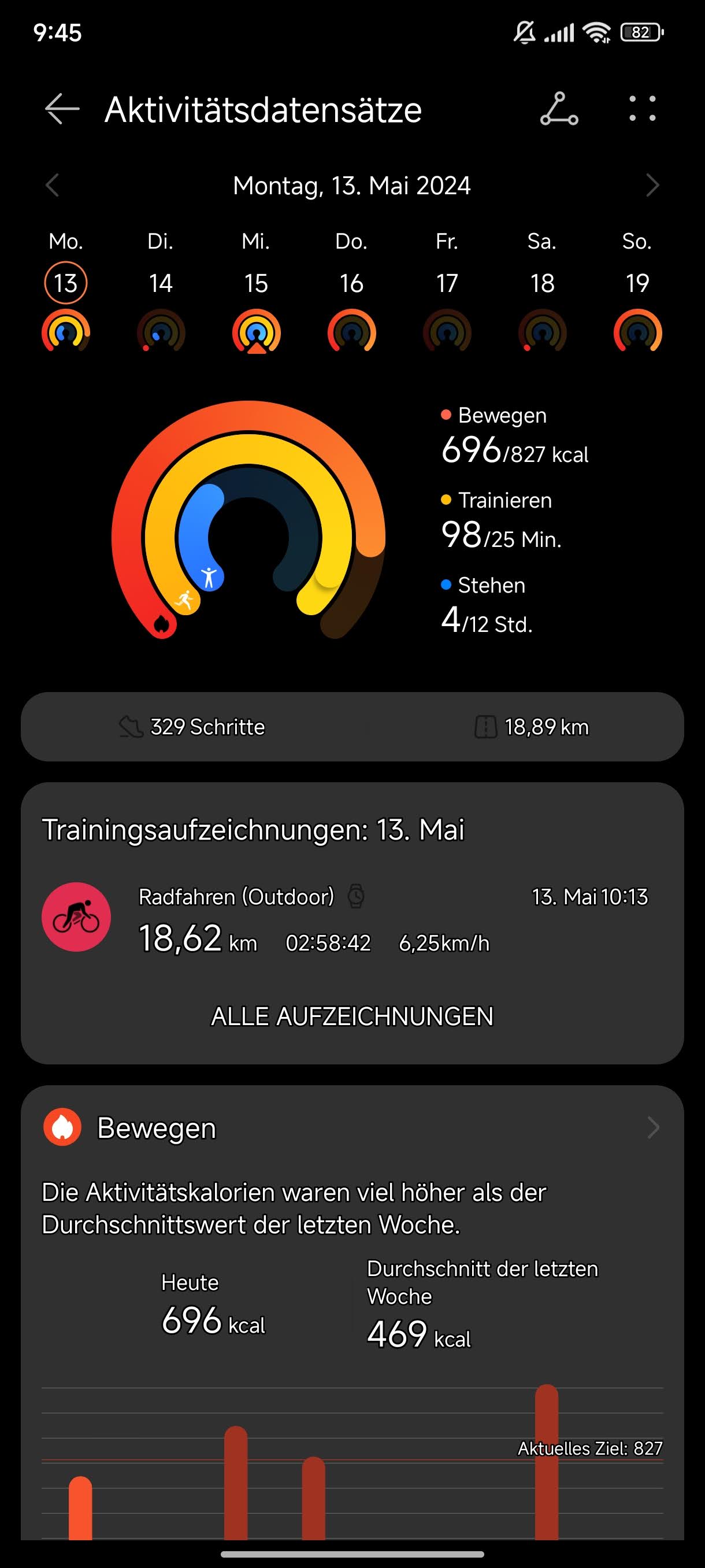This screenshot has width=705, height=1568.
Task: Select Wednesday the 15th
Action: pyautogui.click(x=256, y=293)
